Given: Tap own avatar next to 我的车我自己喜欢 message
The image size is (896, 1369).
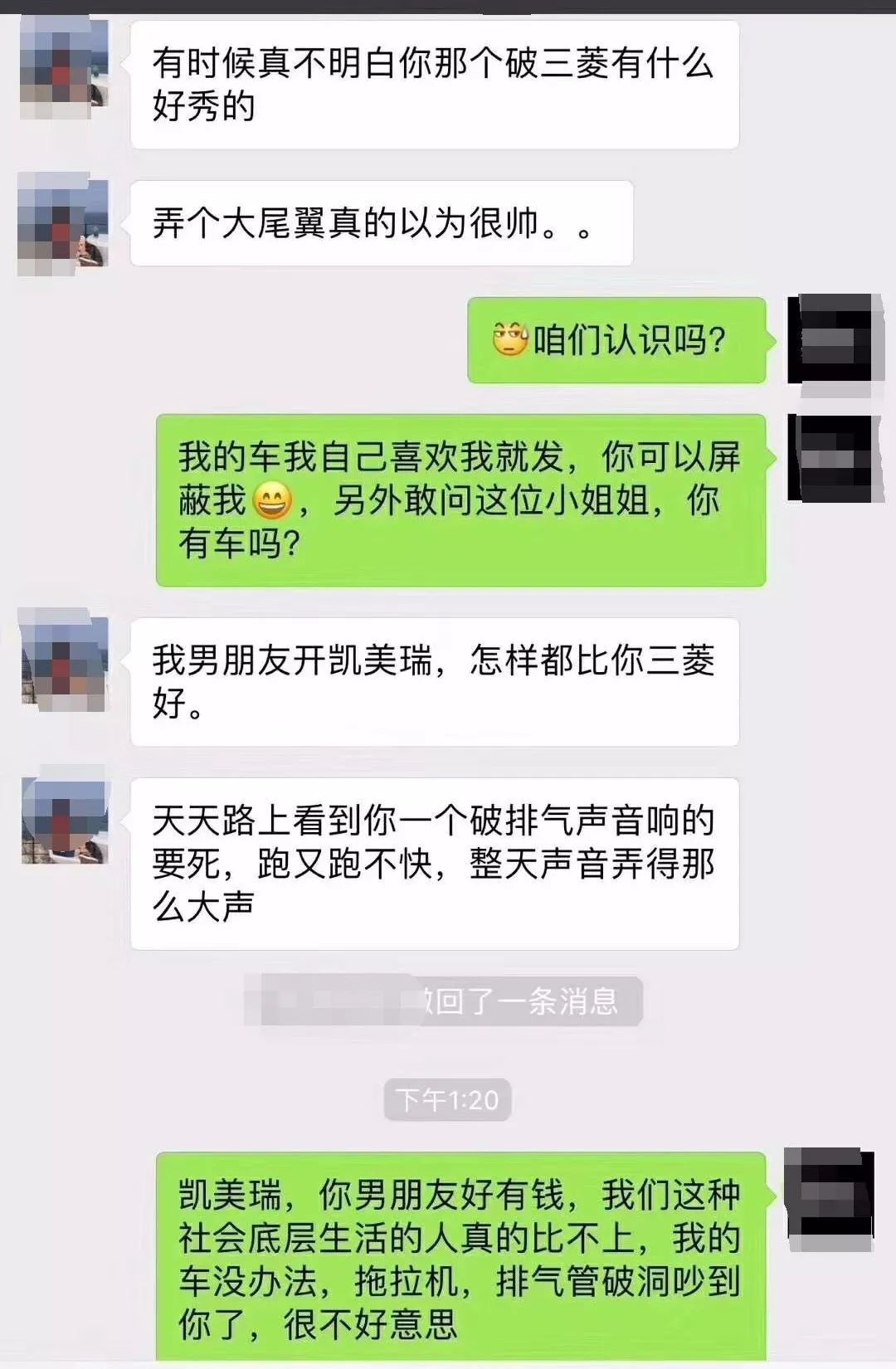Looking at the screenshot, I should click(834, 458).
